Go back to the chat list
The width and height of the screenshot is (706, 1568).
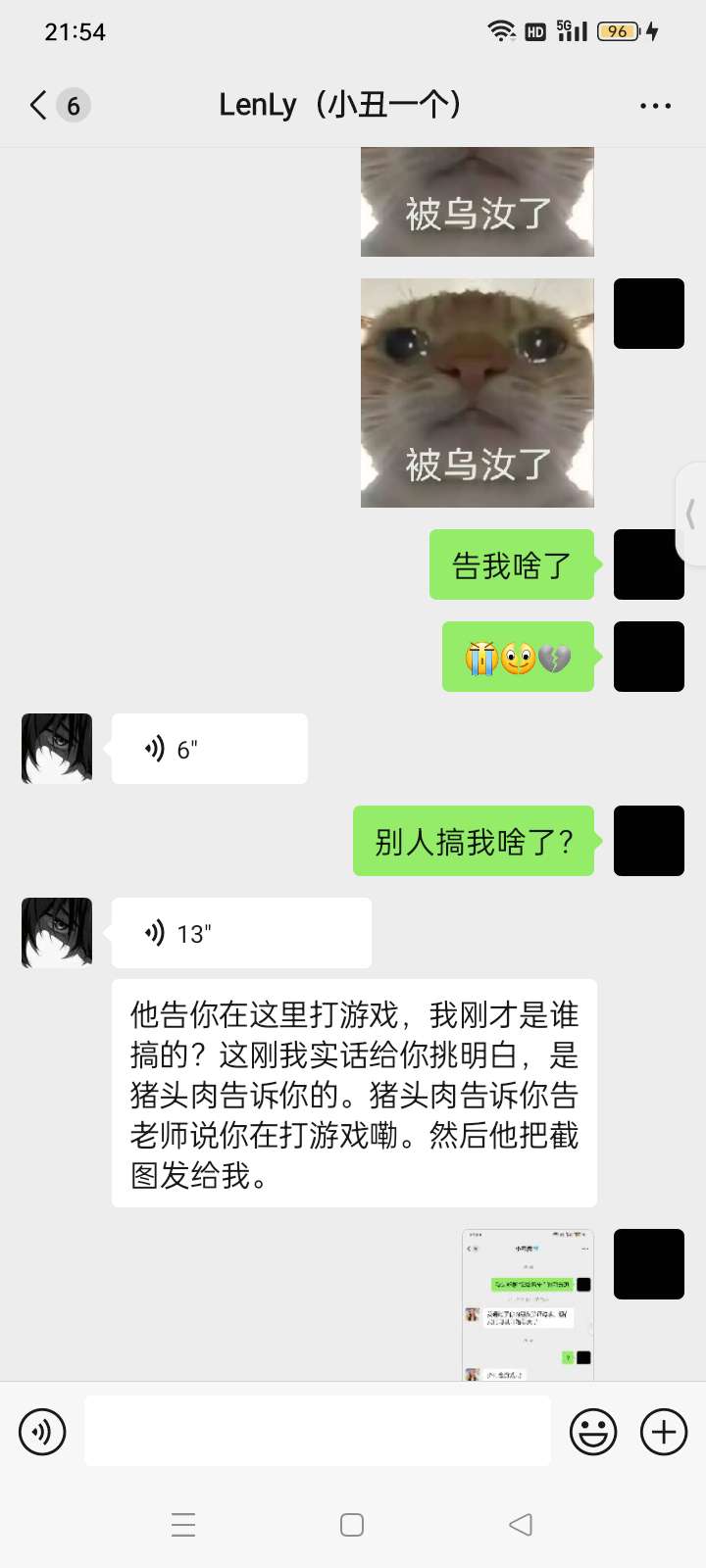pyautogui.click(x=39, y=105)
